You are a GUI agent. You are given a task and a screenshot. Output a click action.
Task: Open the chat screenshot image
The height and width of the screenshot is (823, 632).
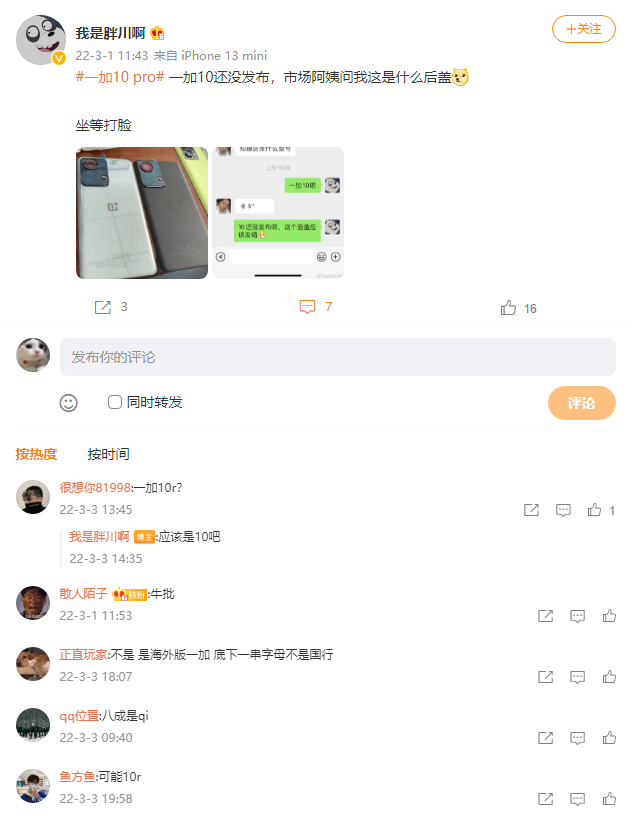(x=278, y=213)
